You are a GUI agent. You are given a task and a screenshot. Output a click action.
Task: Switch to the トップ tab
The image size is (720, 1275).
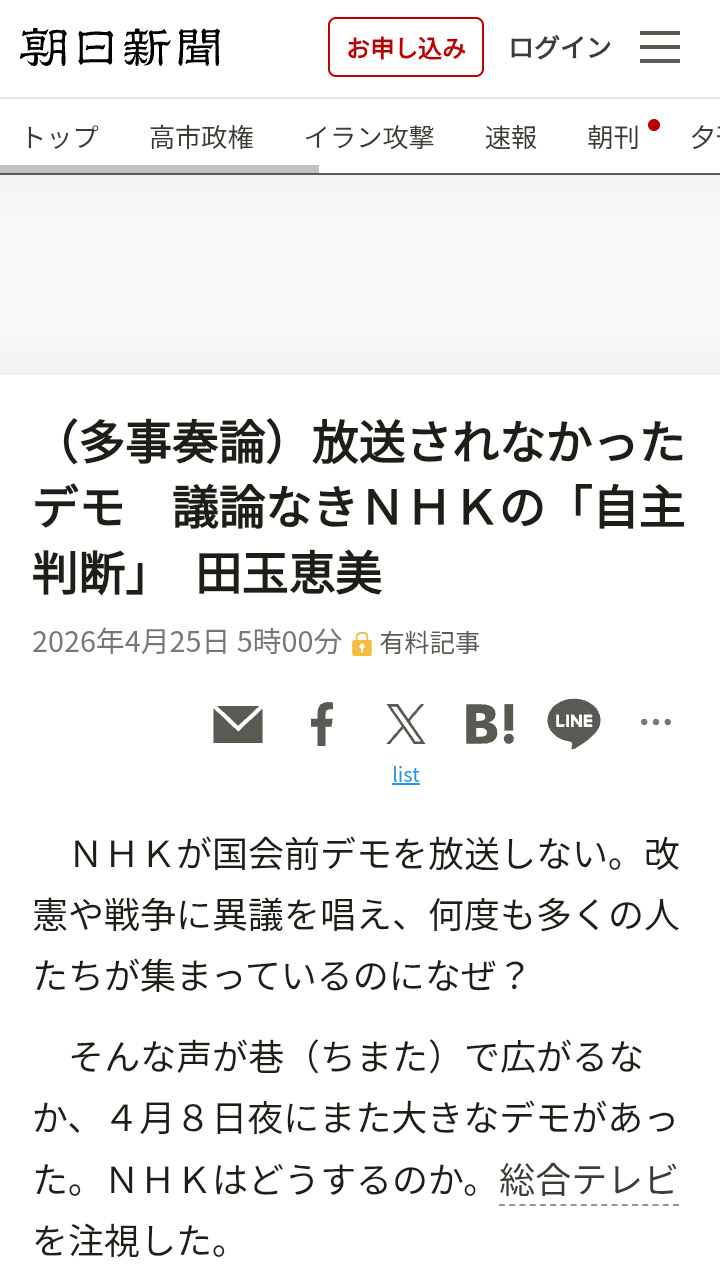60,137
